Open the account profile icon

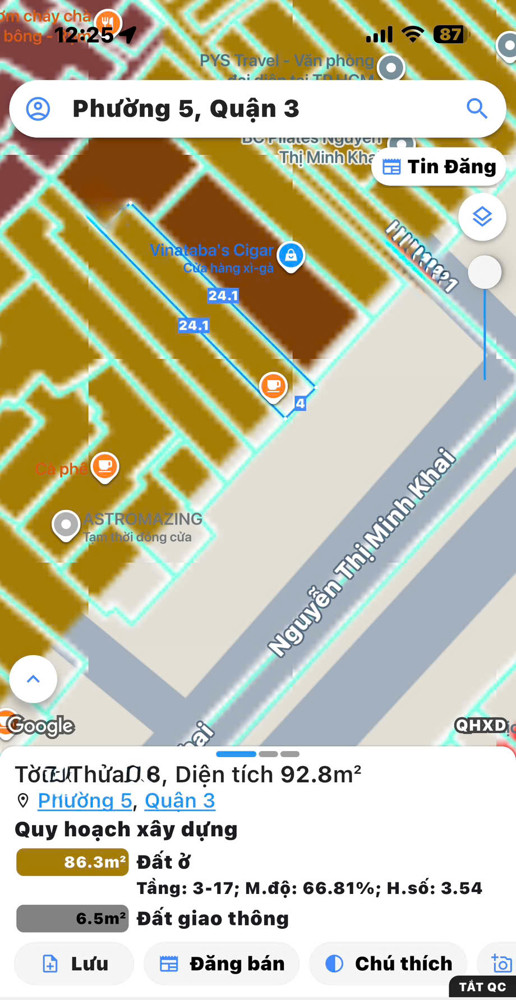pos(38,108)
